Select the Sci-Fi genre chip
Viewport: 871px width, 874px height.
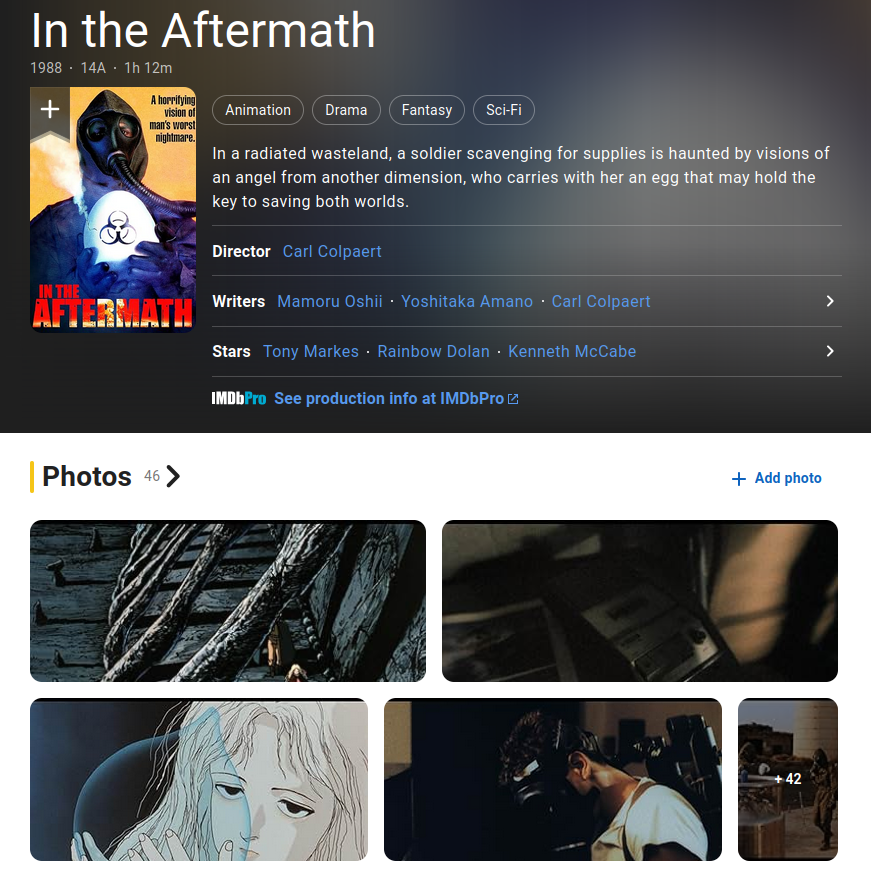(504, 110)
